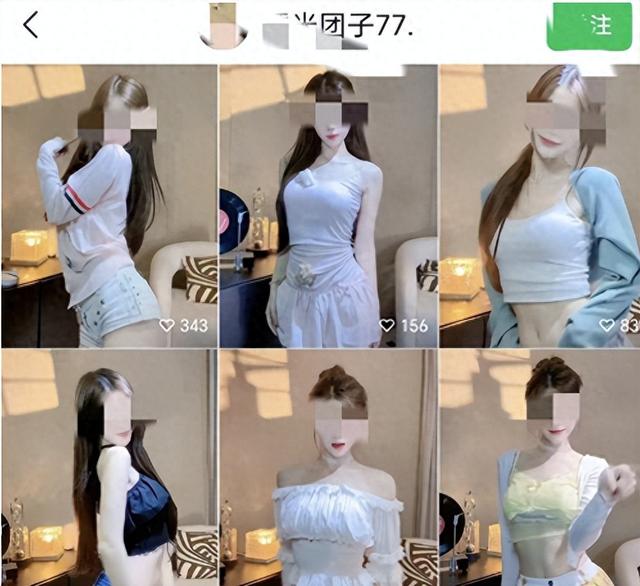Open the video with 156 likes

(x=328, y=206)
